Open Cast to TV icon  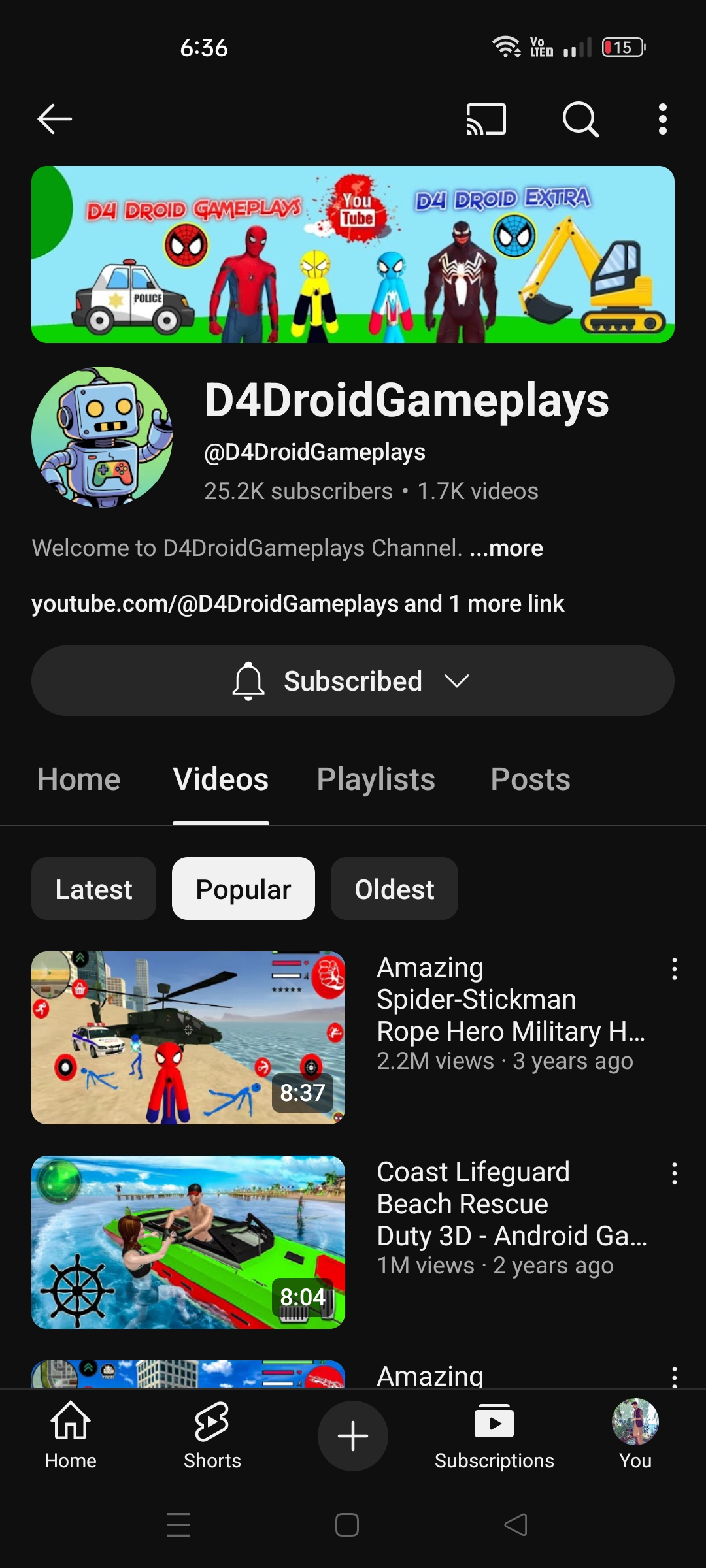click(484, 118)
